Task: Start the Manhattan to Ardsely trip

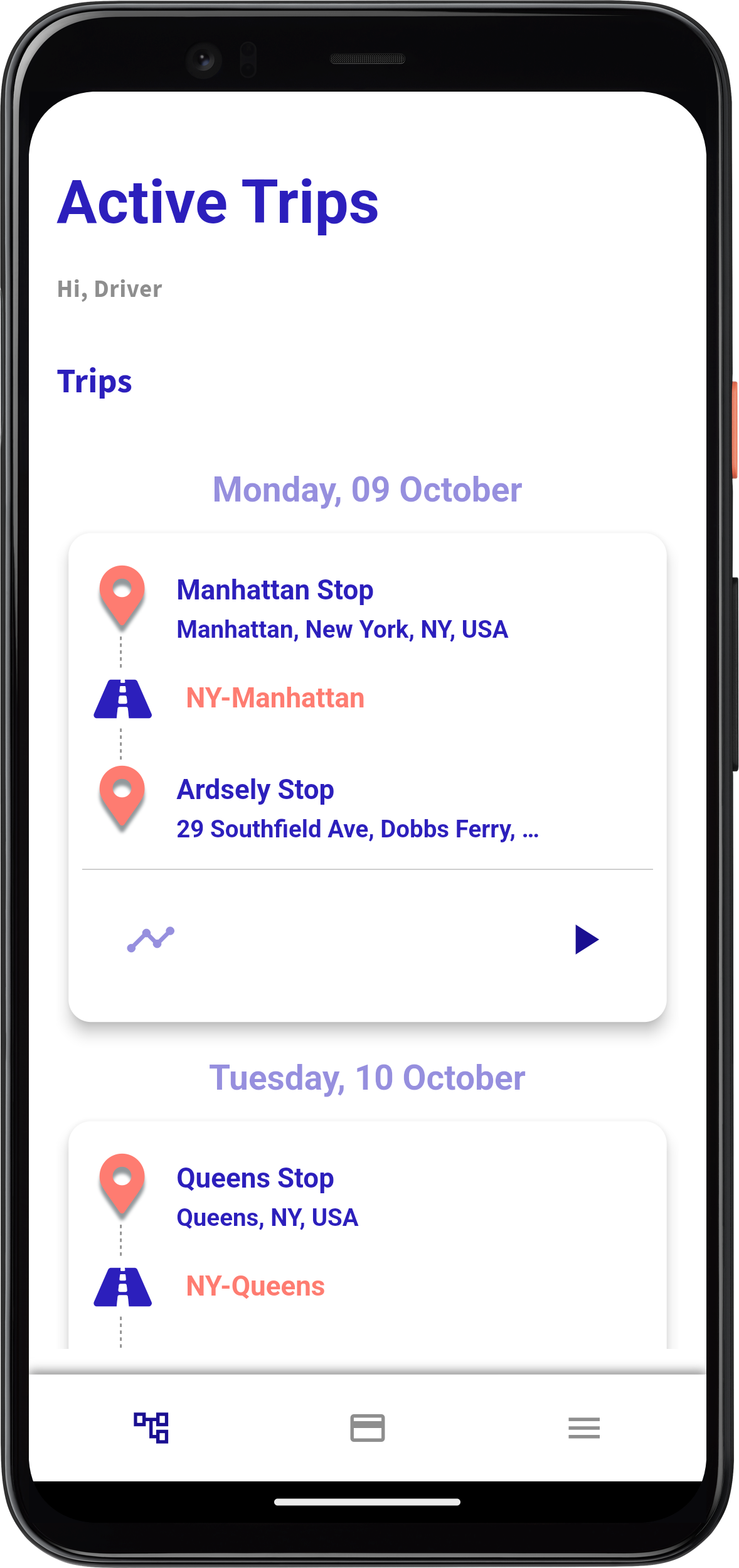Action: tap(587, 939)
